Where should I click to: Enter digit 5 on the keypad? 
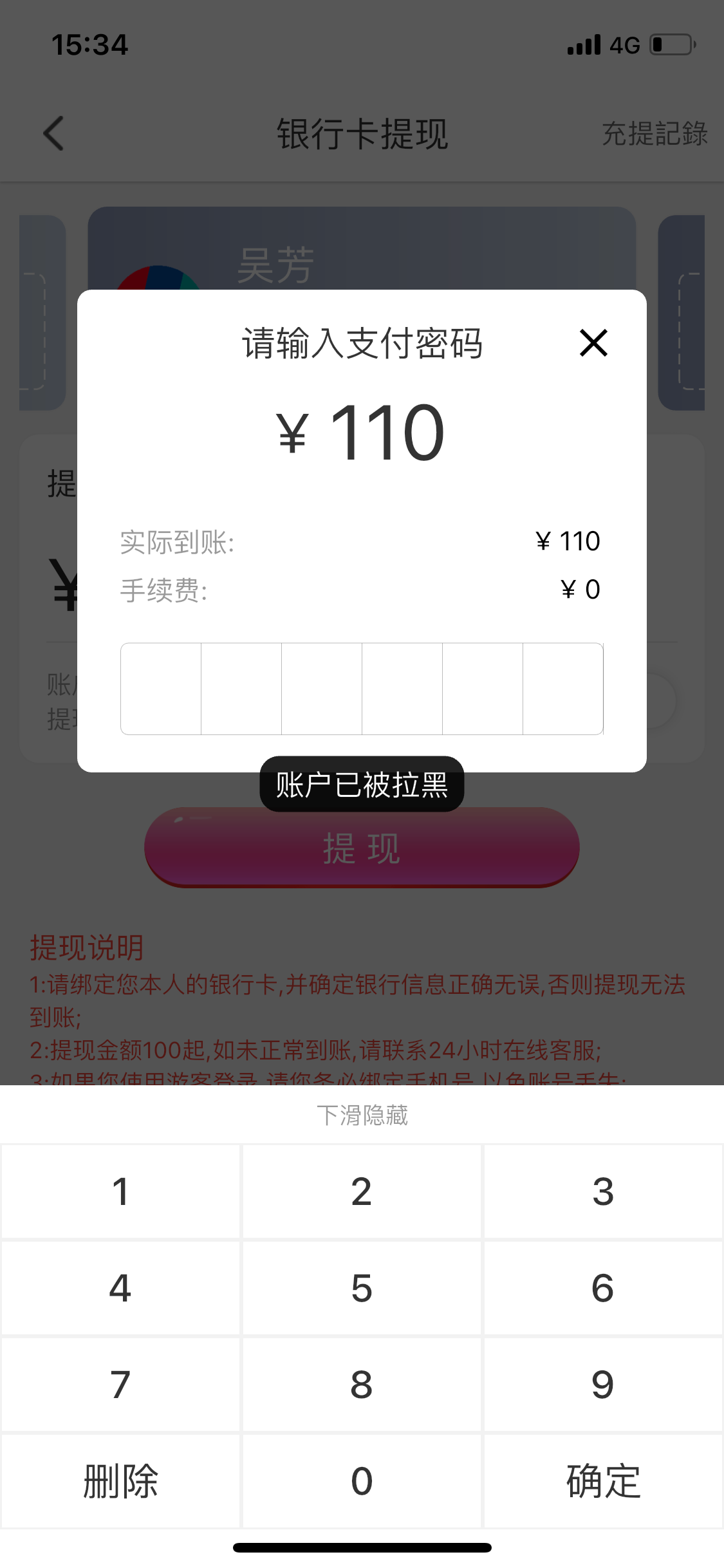click(362, 1288)
